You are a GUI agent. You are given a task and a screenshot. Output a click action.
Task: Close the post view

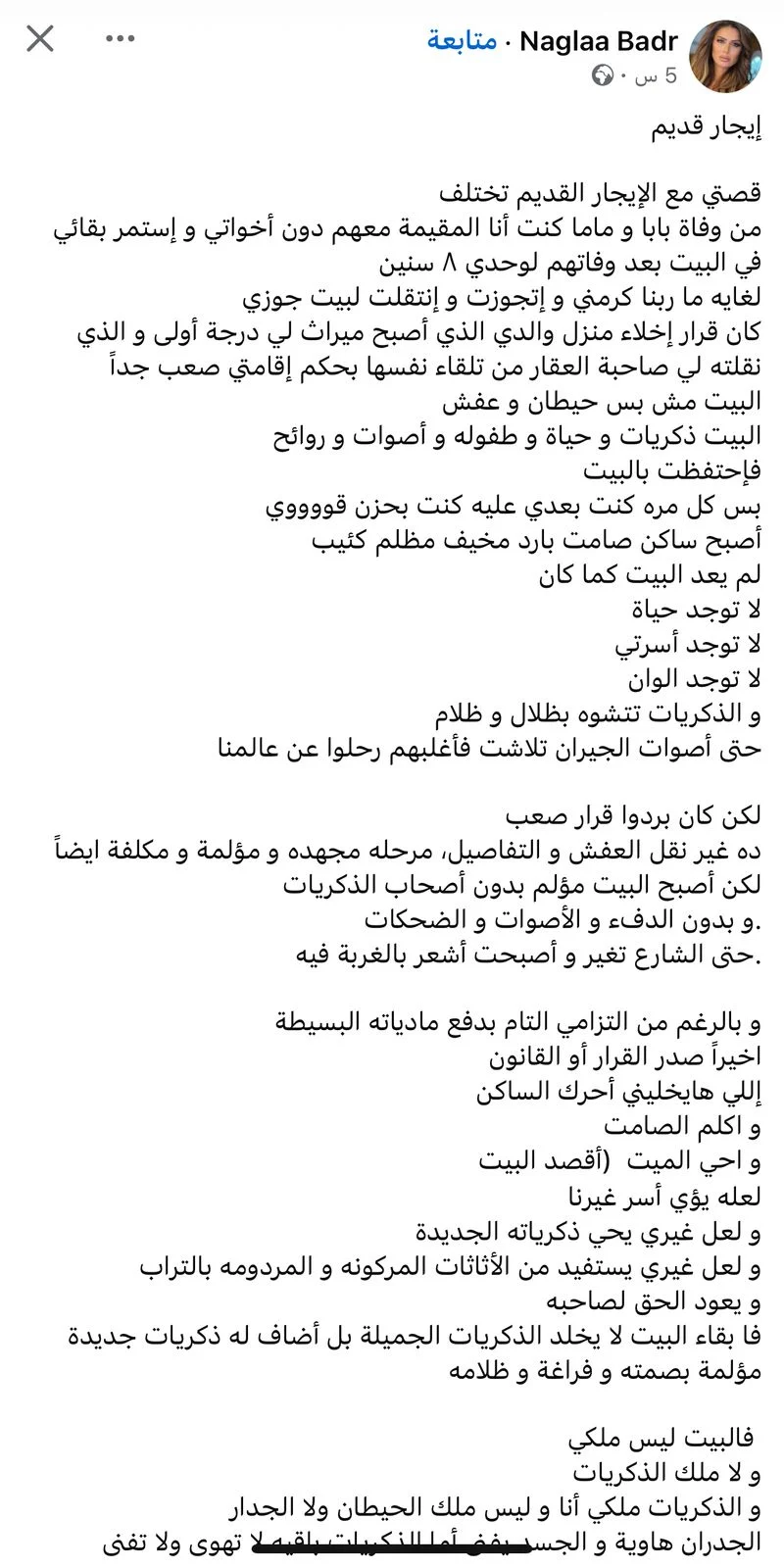(40, 39)
